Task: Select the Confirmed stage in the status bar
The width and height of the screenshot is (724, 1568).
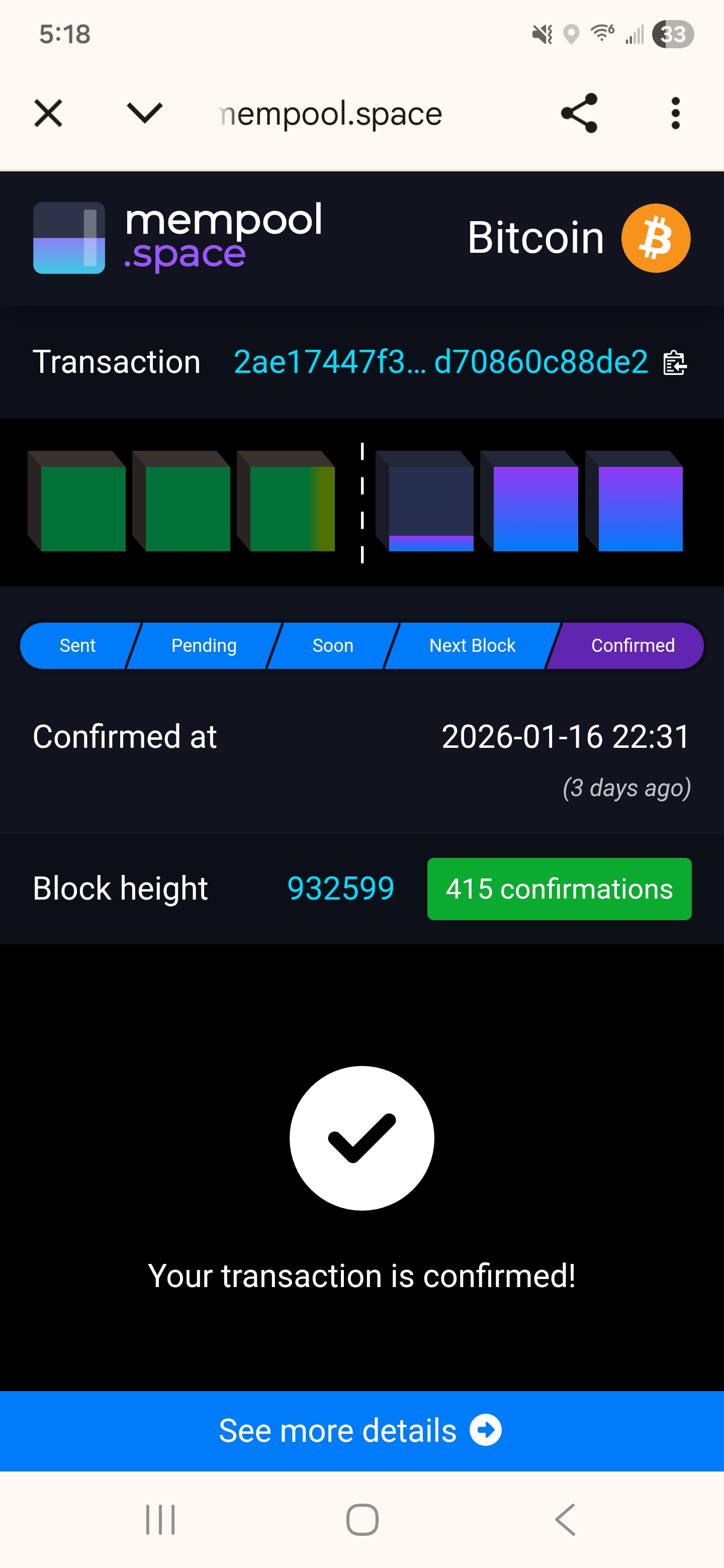Action: (x=632, y=645)
